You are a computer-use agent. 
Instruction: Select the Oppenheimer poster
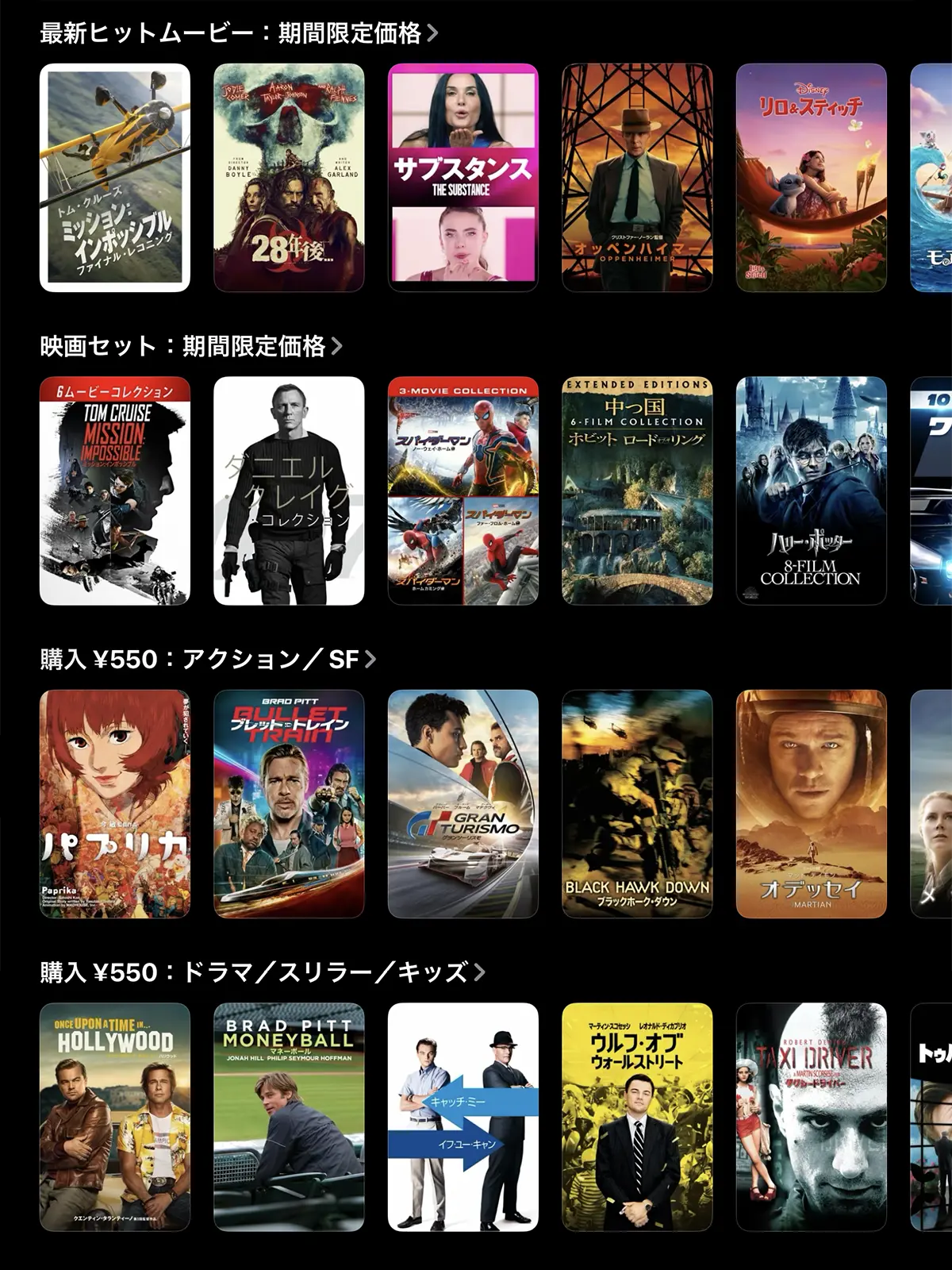pyautogui.click(x=634, y=176)
